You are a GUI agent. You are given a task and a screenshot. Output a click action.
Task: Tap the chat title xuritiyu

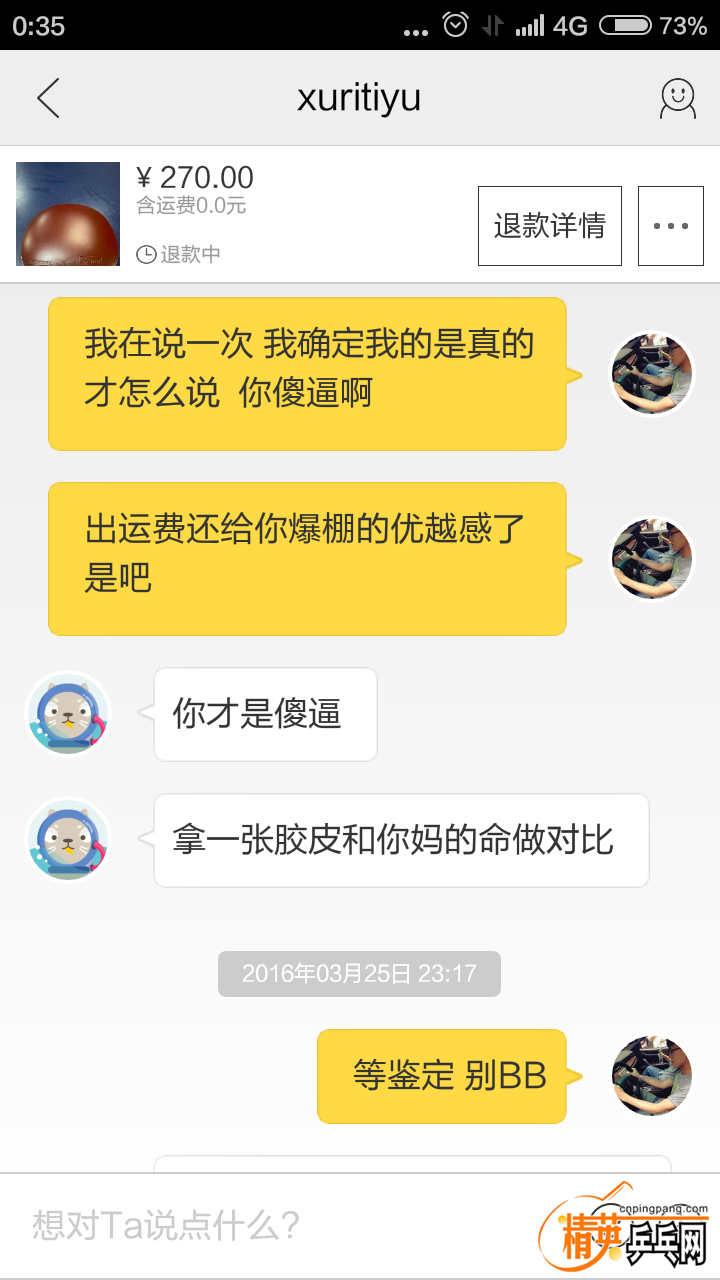click(359, 97)
